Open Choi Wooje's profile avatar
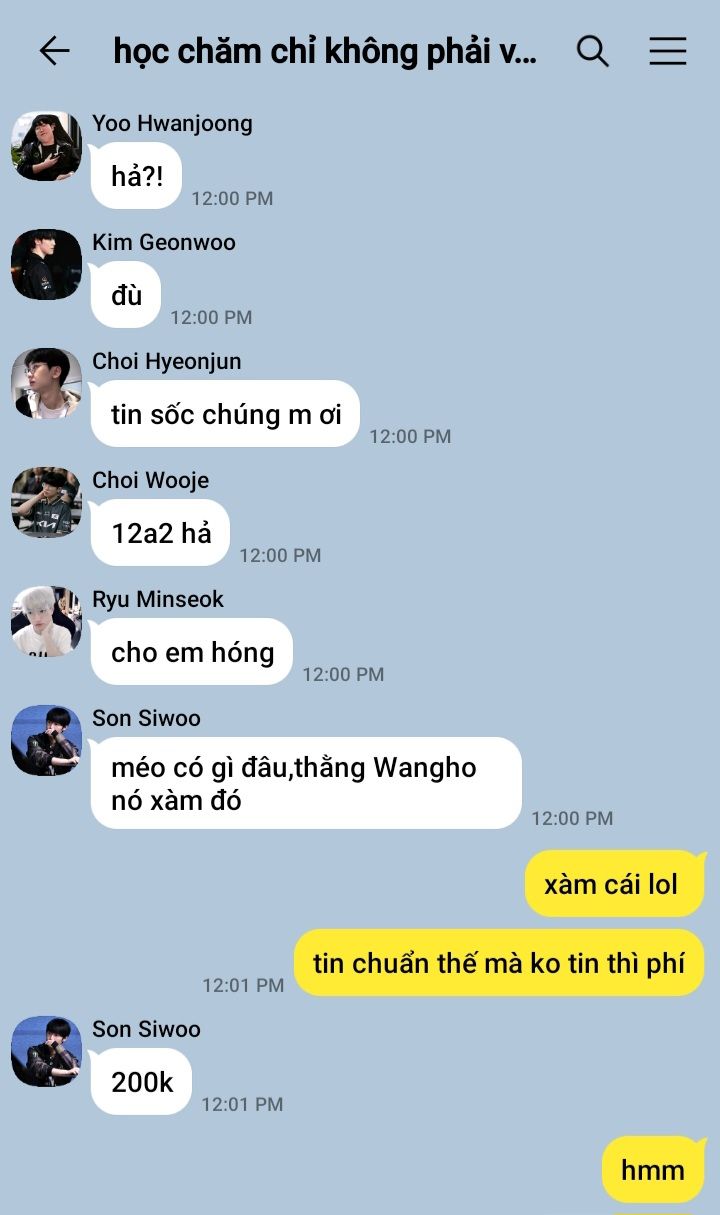Viewport: 720px width, 1215px height. point(46,503)
